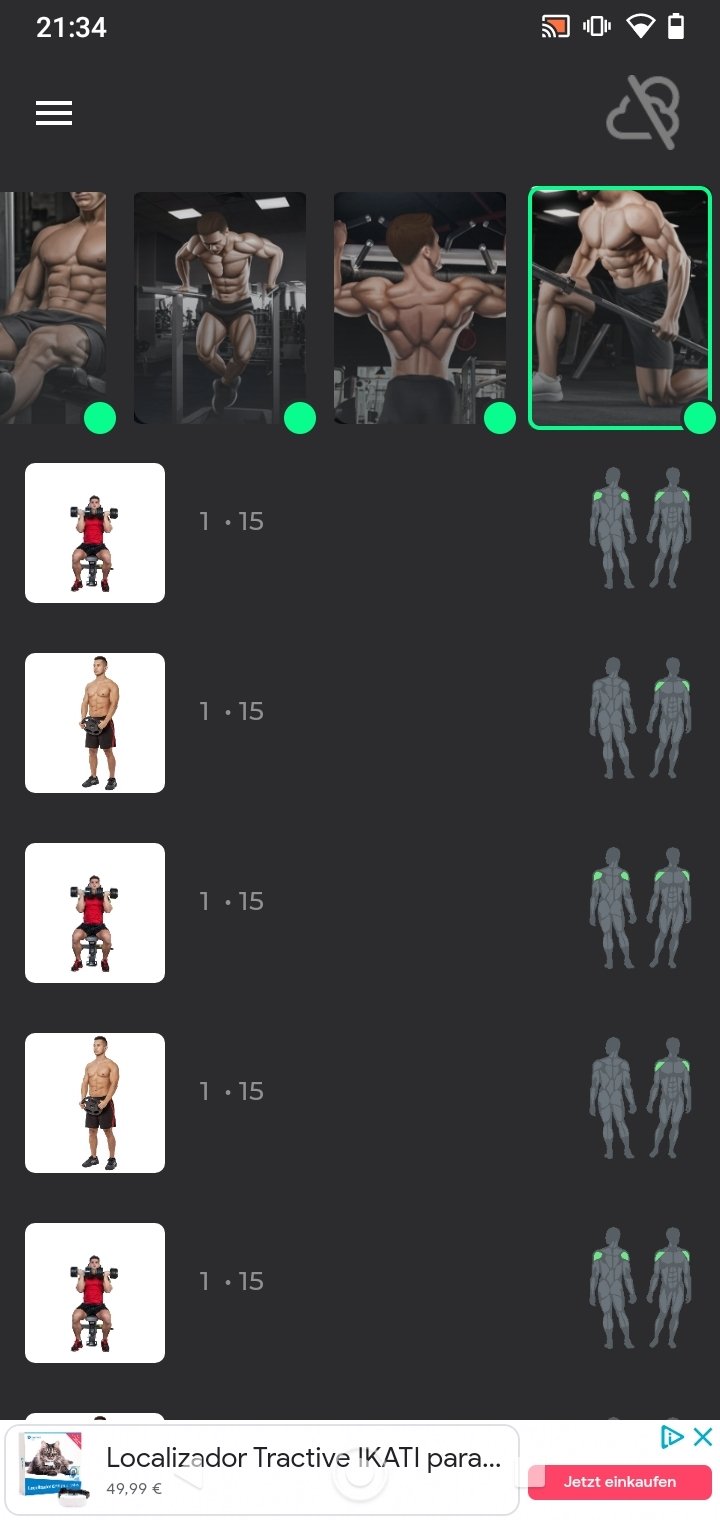The height and width of the screenshot is (1520, 720).
Task: Open the Localizador Tractive ad banner
Action: coord(262,1470)
